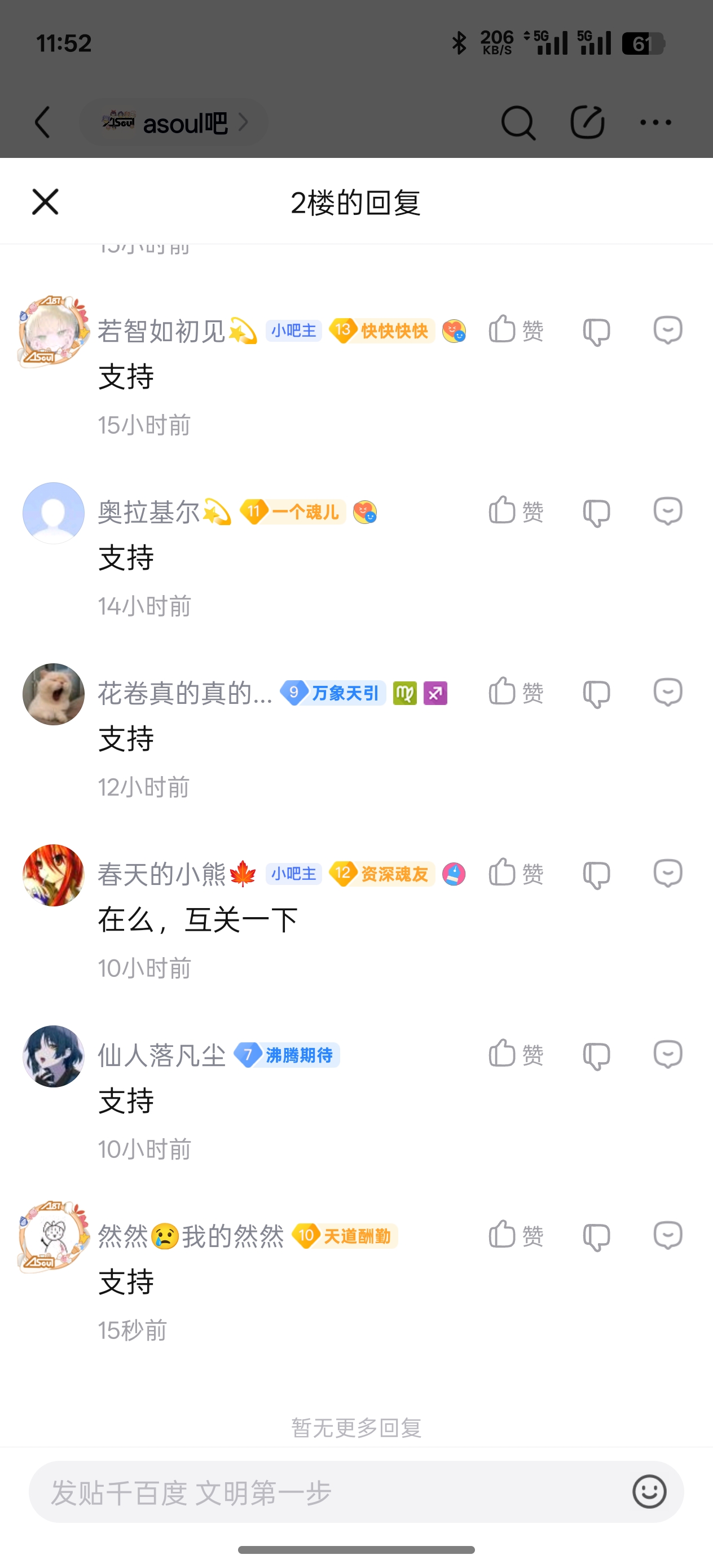Reply to 然然我的然然's comment

click(x=667, y=1235)
